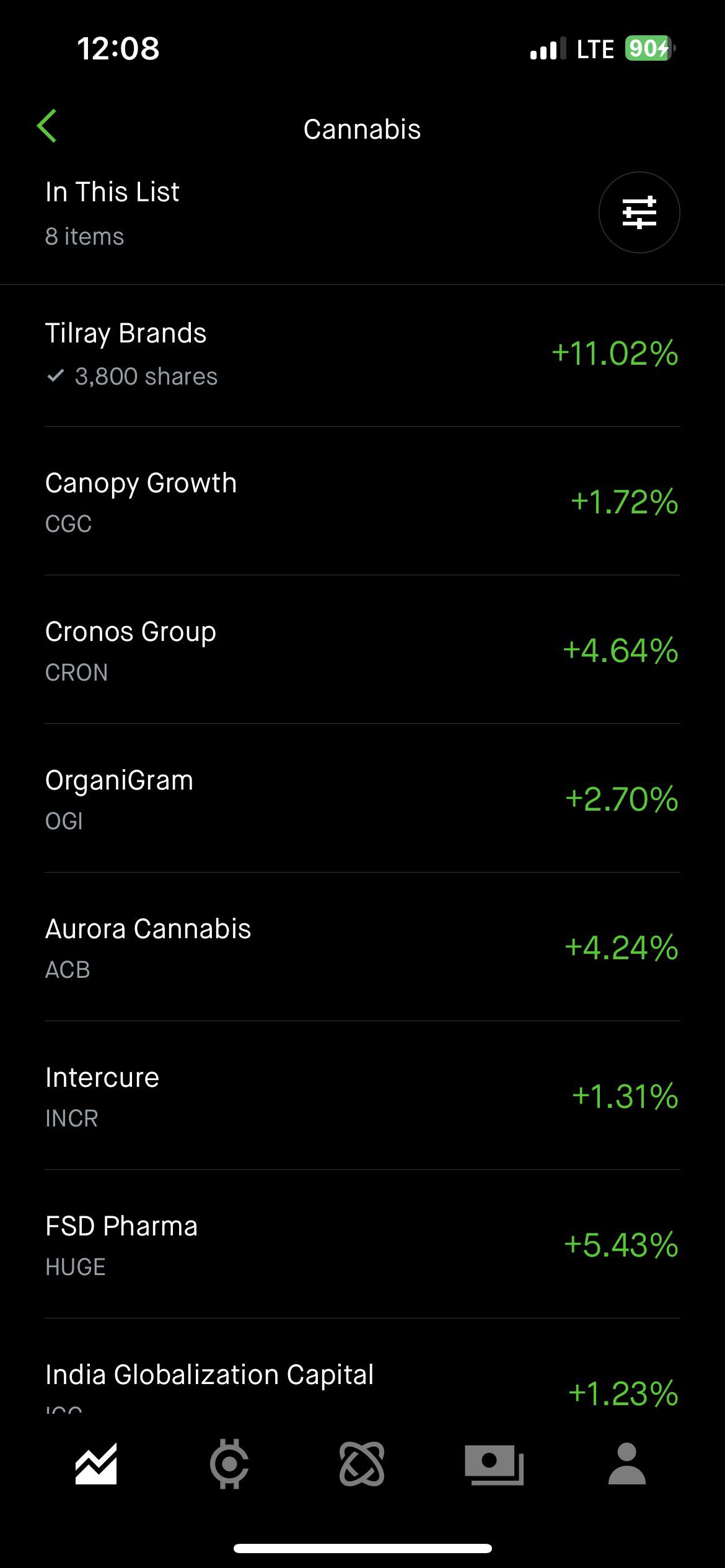Switch to the retirement orbit tab
Screen dimensions: 725x1568
362,1464
